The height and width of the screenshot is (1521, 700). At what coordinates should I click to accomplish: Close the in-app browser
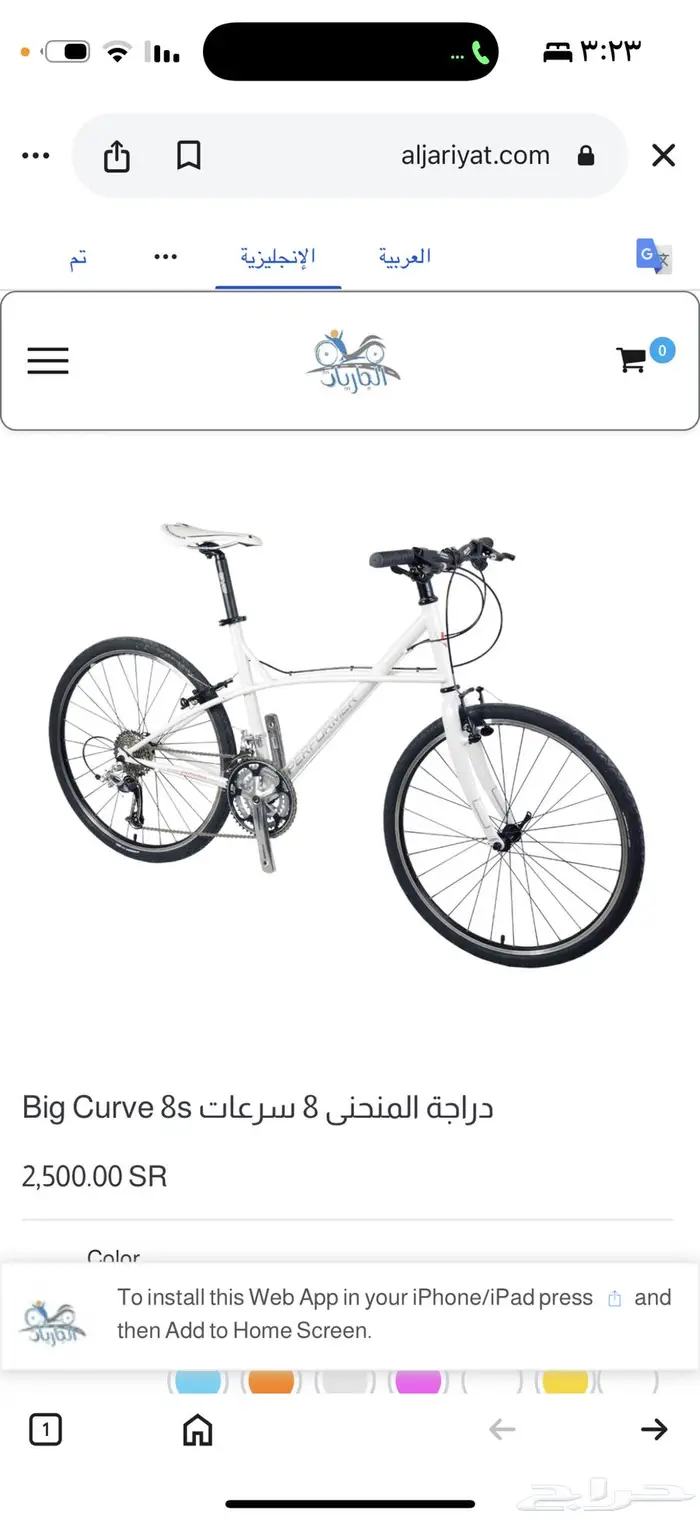663,156
